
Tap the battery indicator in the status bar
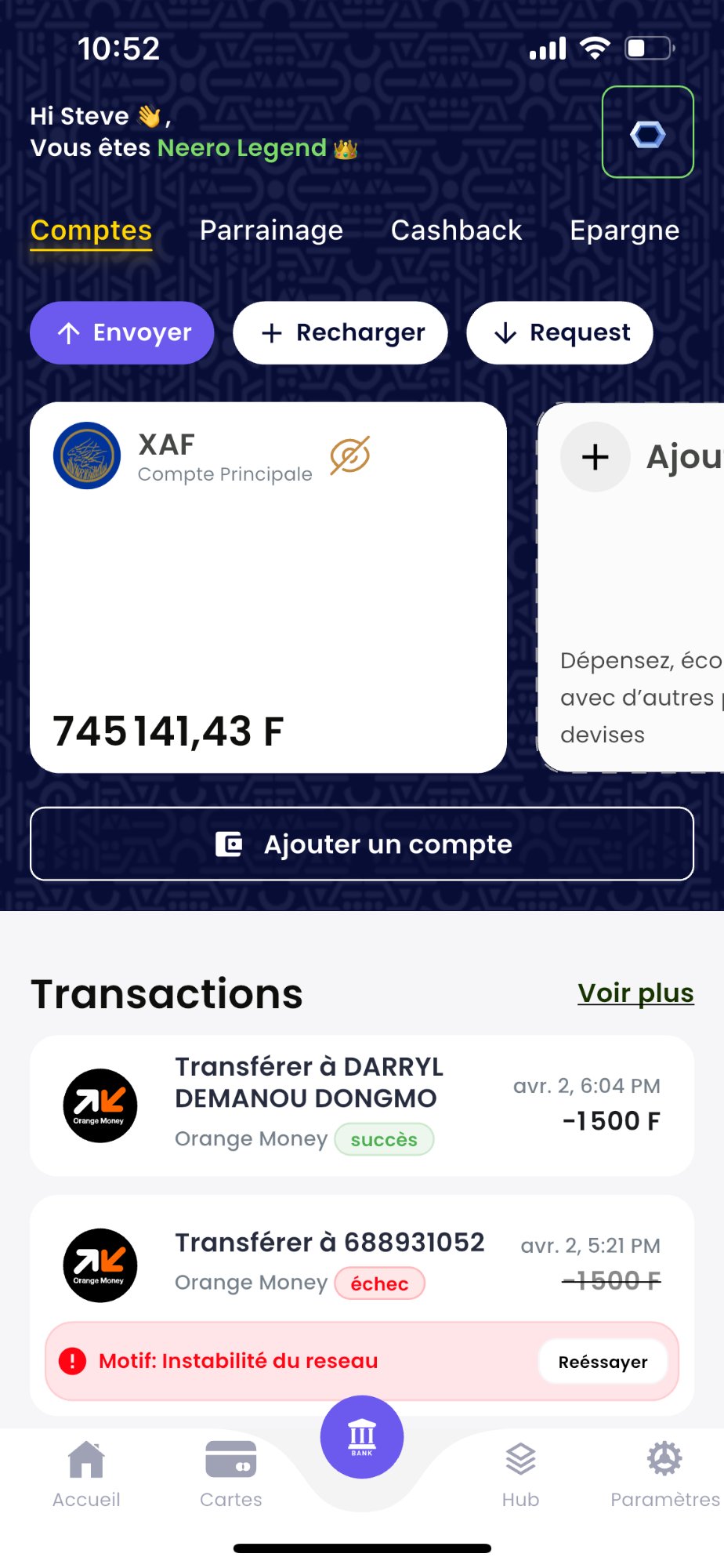click(647, 47)
